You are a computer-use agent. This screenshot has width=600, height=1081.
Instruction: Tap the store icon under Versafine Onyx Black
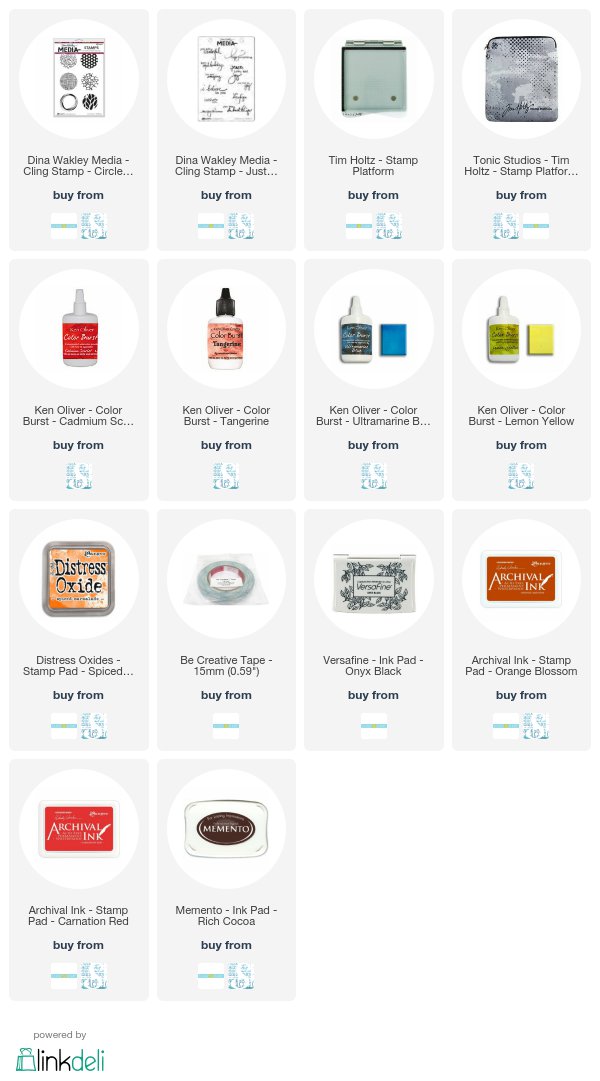[373, 726]
